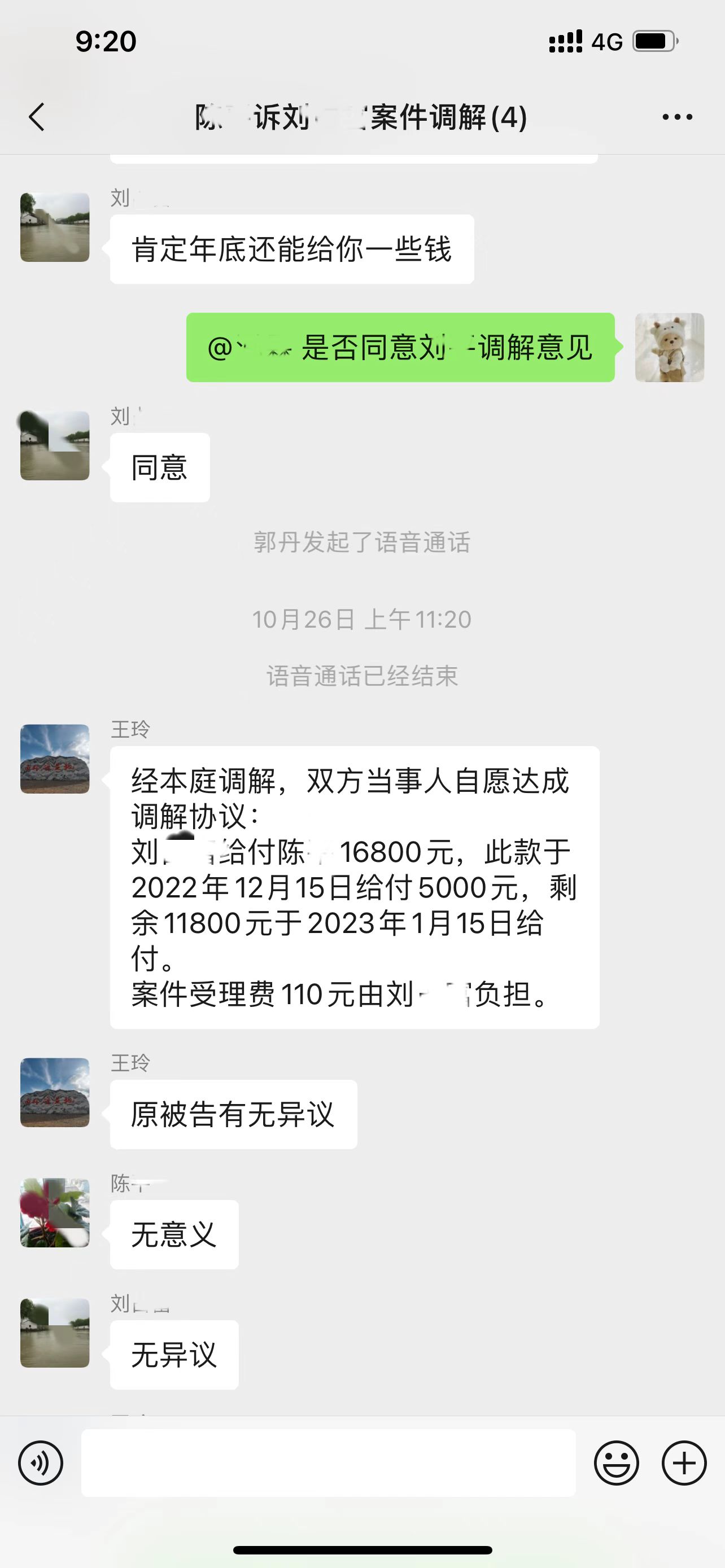
Task: Open avatar beside the 无异议 message
Action: pos(55,1333)
